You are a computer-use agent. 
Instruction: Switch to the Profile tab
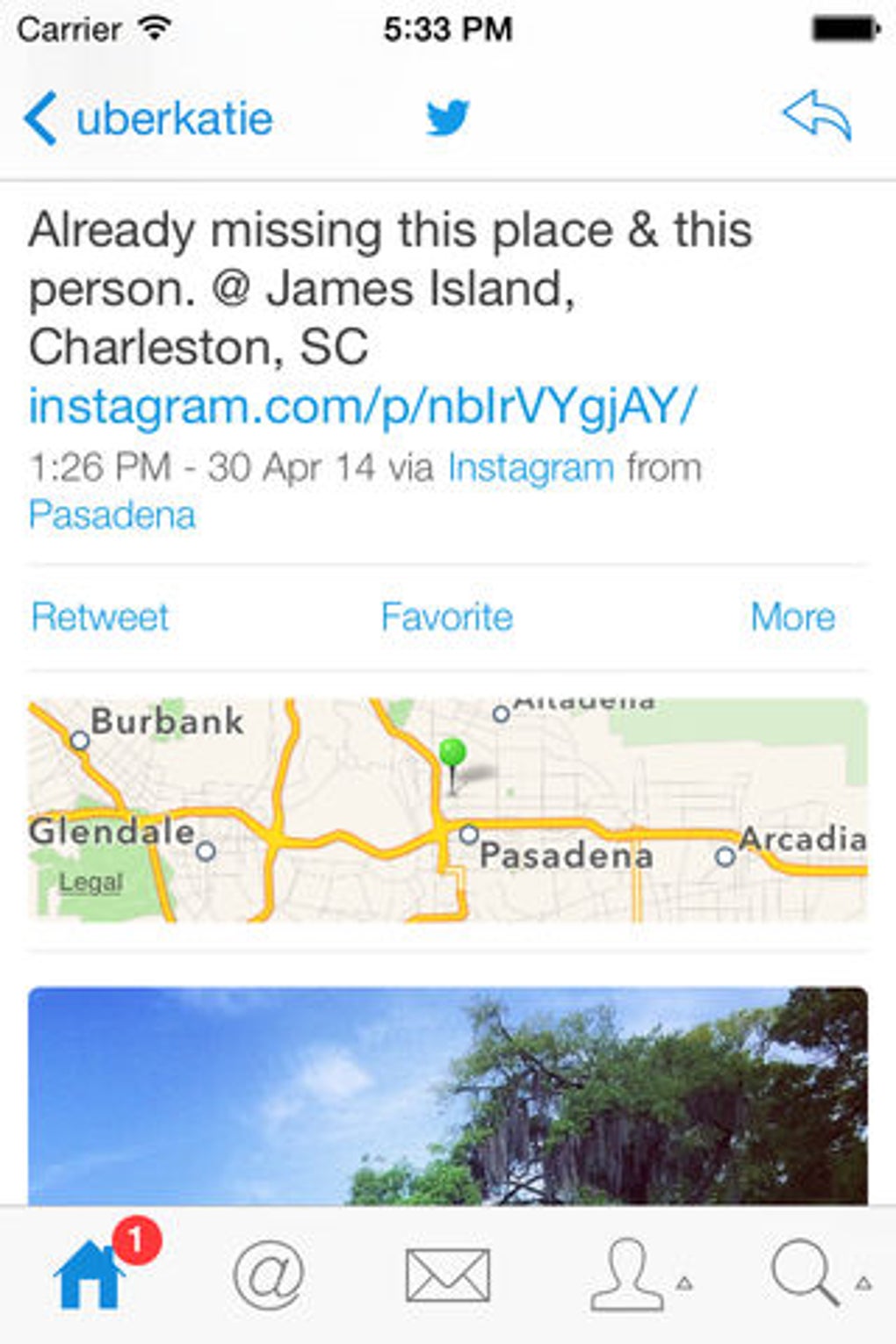click(x=627, y=1275)
